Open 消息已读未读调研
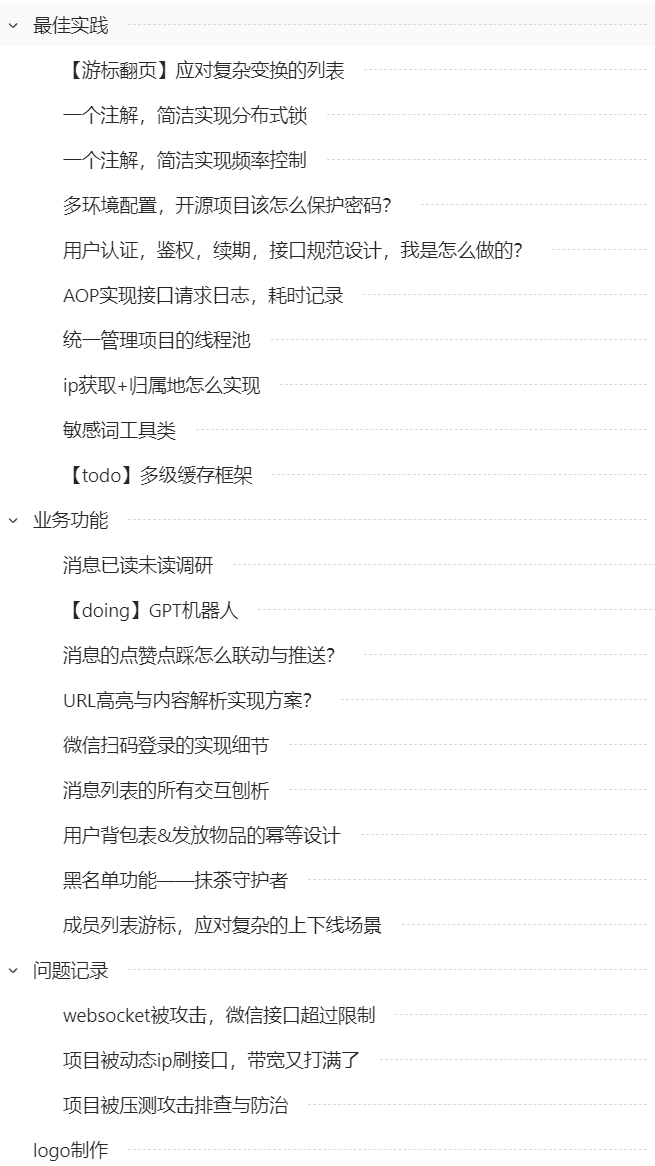Screen dimensions: 655x1166 pos(138,565)
